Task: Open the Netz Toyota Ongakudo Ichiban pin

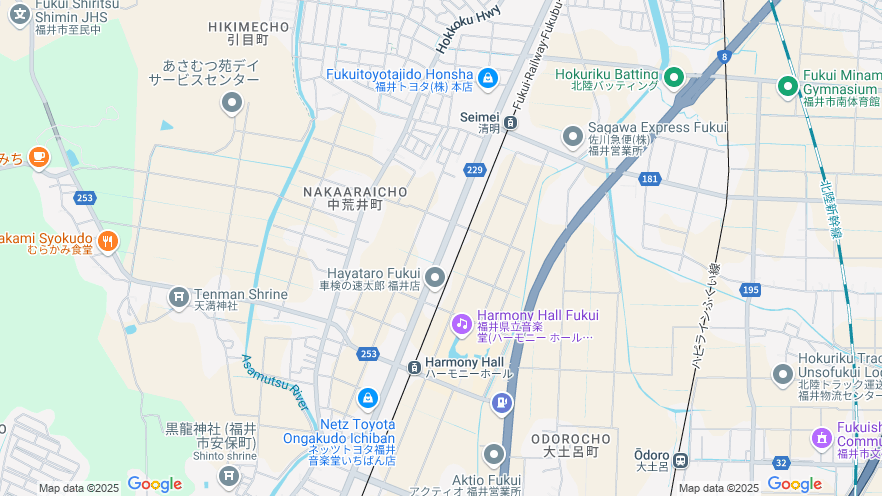Action: tap(367, 398)
